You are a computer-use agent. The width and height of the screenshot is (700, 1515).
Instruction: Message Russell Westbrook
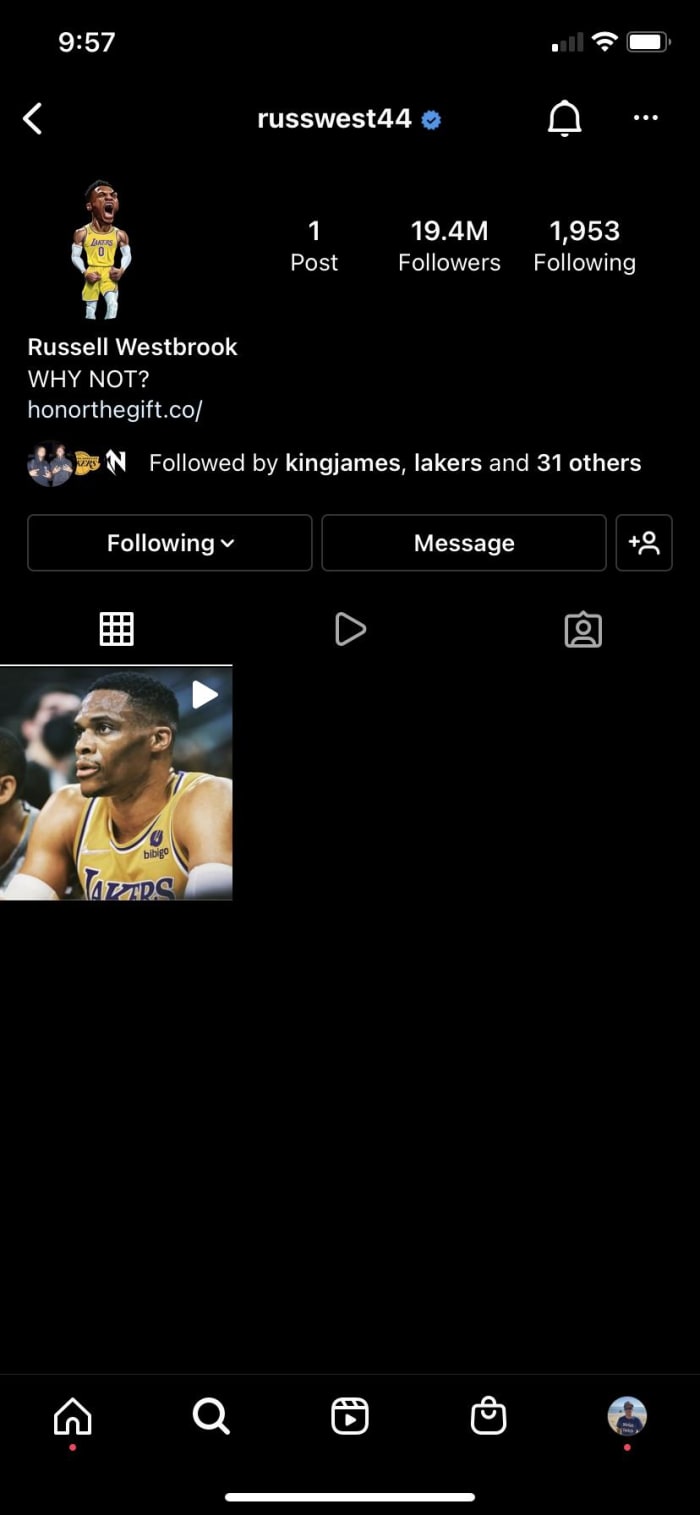(464, 543)
